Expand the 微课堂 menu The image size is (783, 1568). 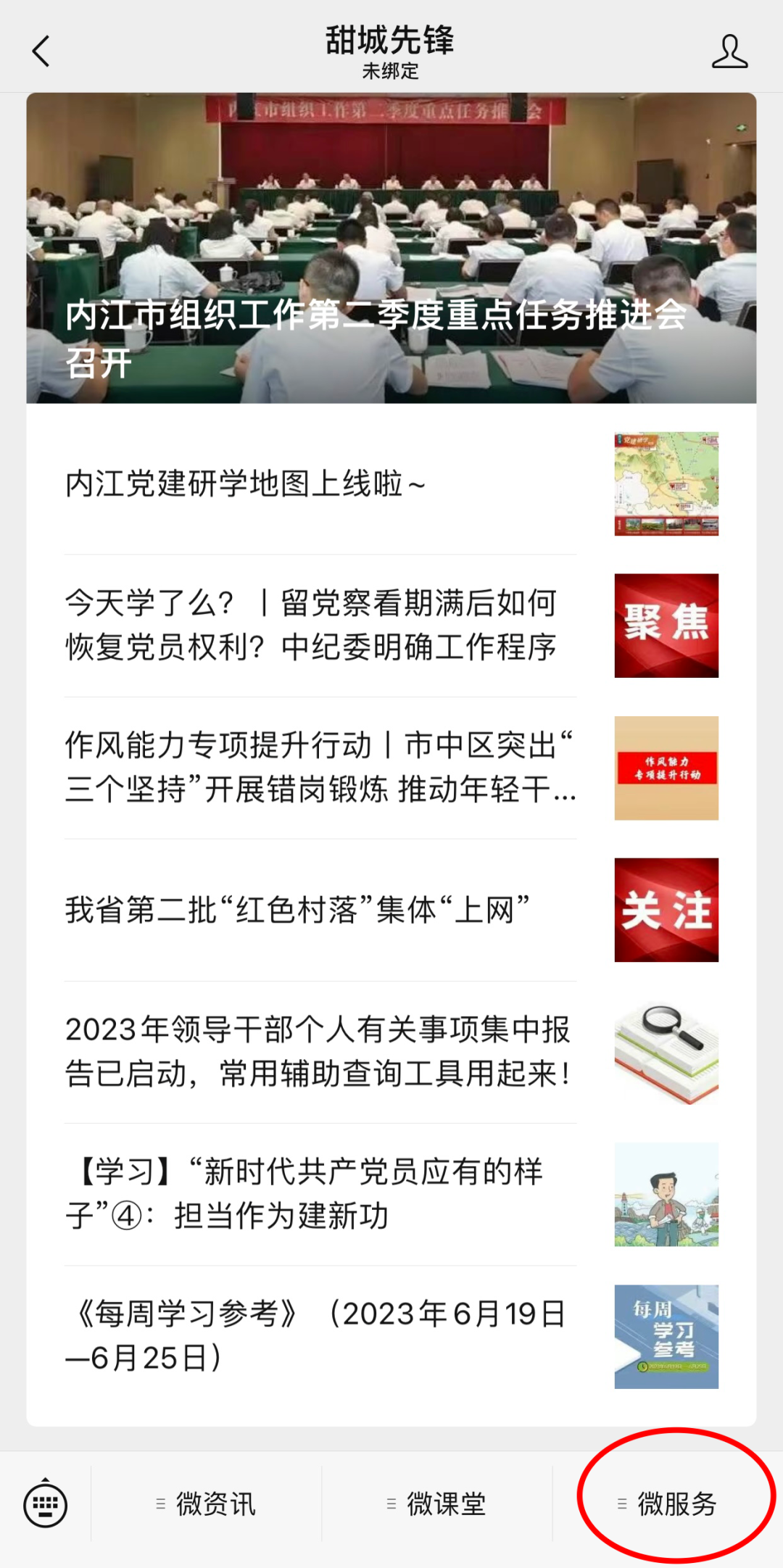click(x=437, y=1503)
